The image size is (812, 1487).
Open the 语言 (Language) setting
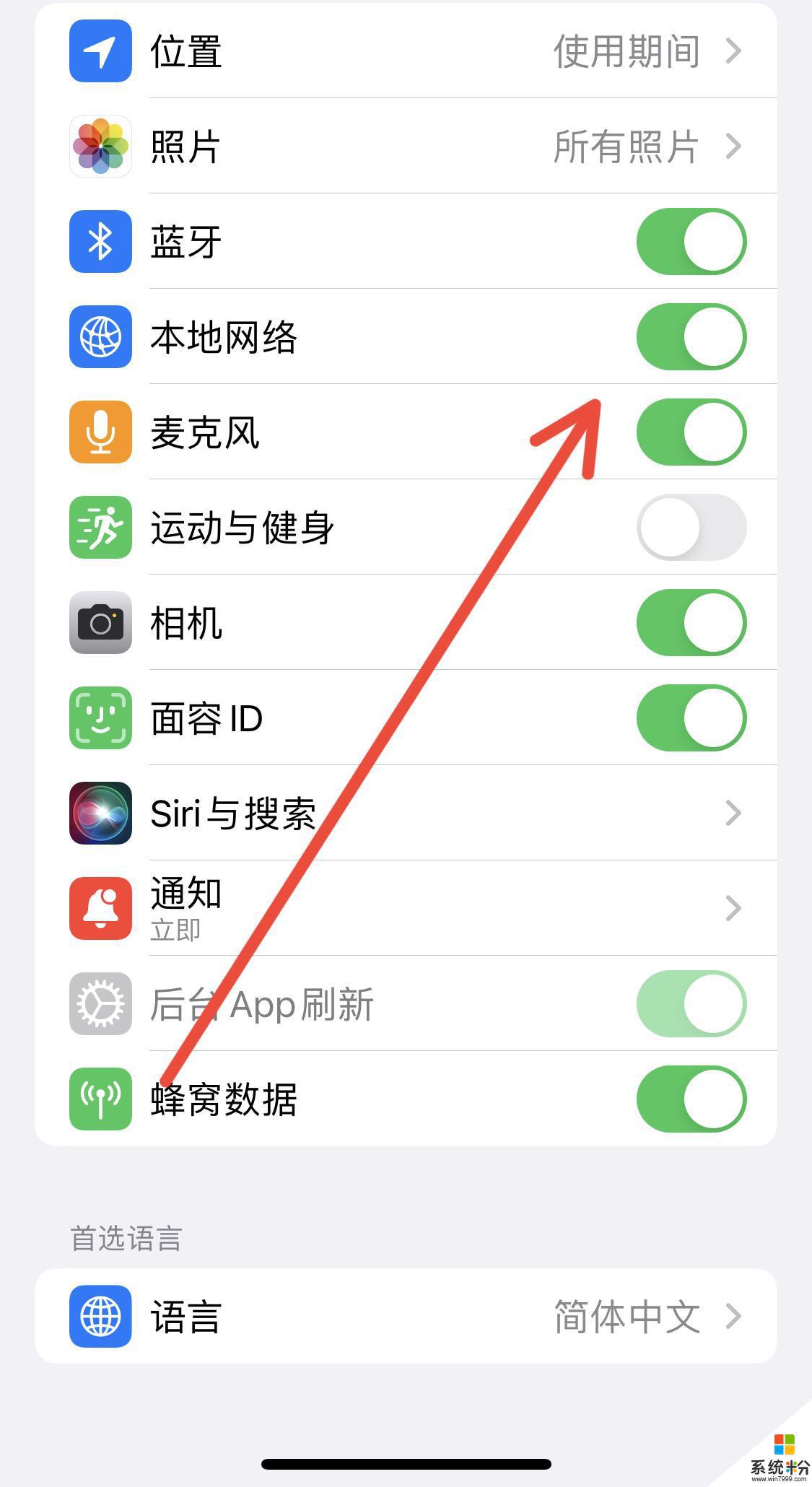(406, 1317)
